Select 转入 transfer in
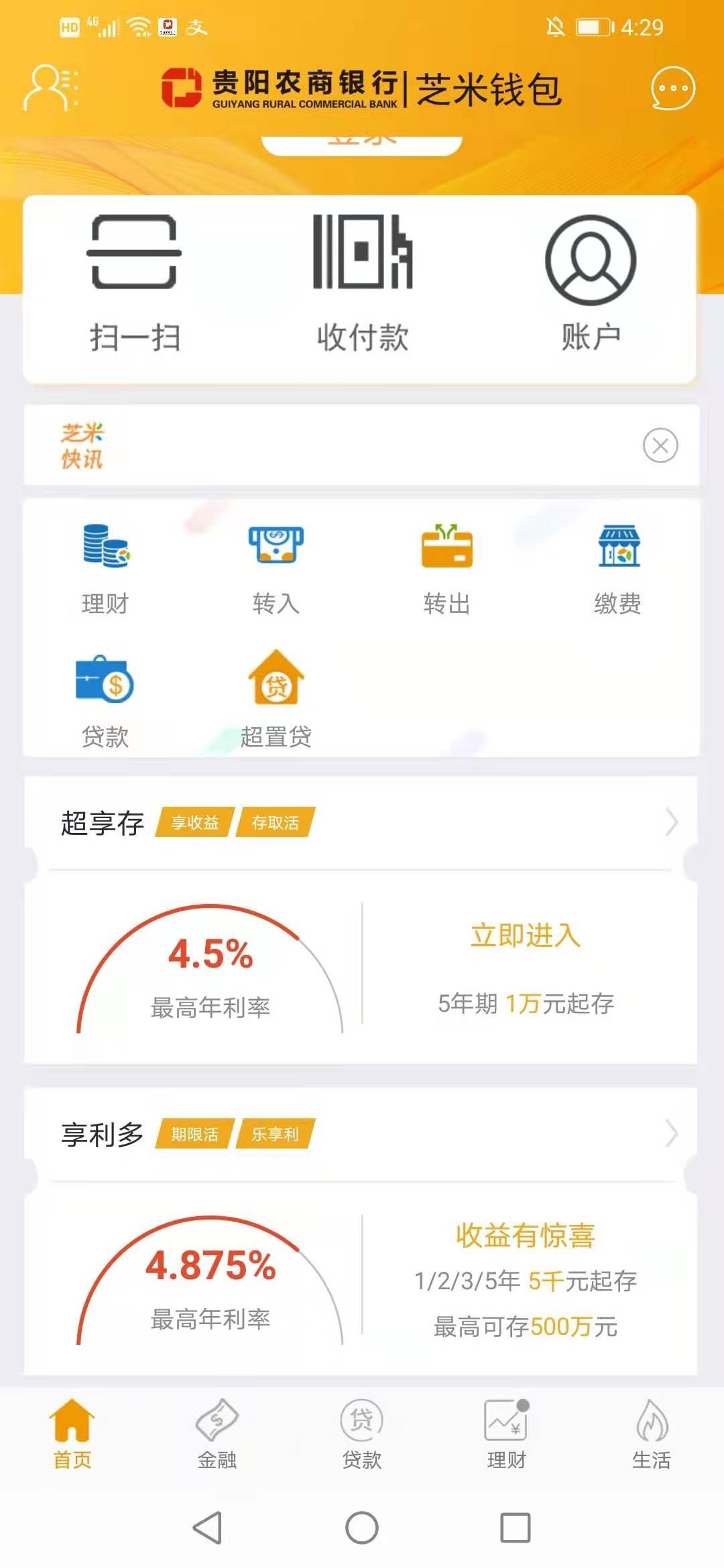The height and width of the screenshot is (1568, 724). point(276,569)
